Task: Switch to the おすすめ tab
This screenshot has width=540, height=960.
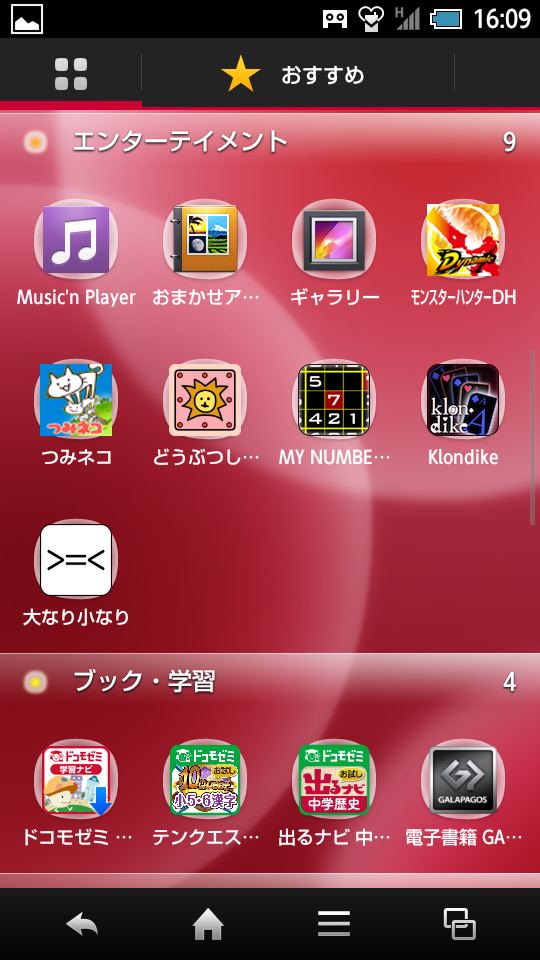Action: point(298,74)
